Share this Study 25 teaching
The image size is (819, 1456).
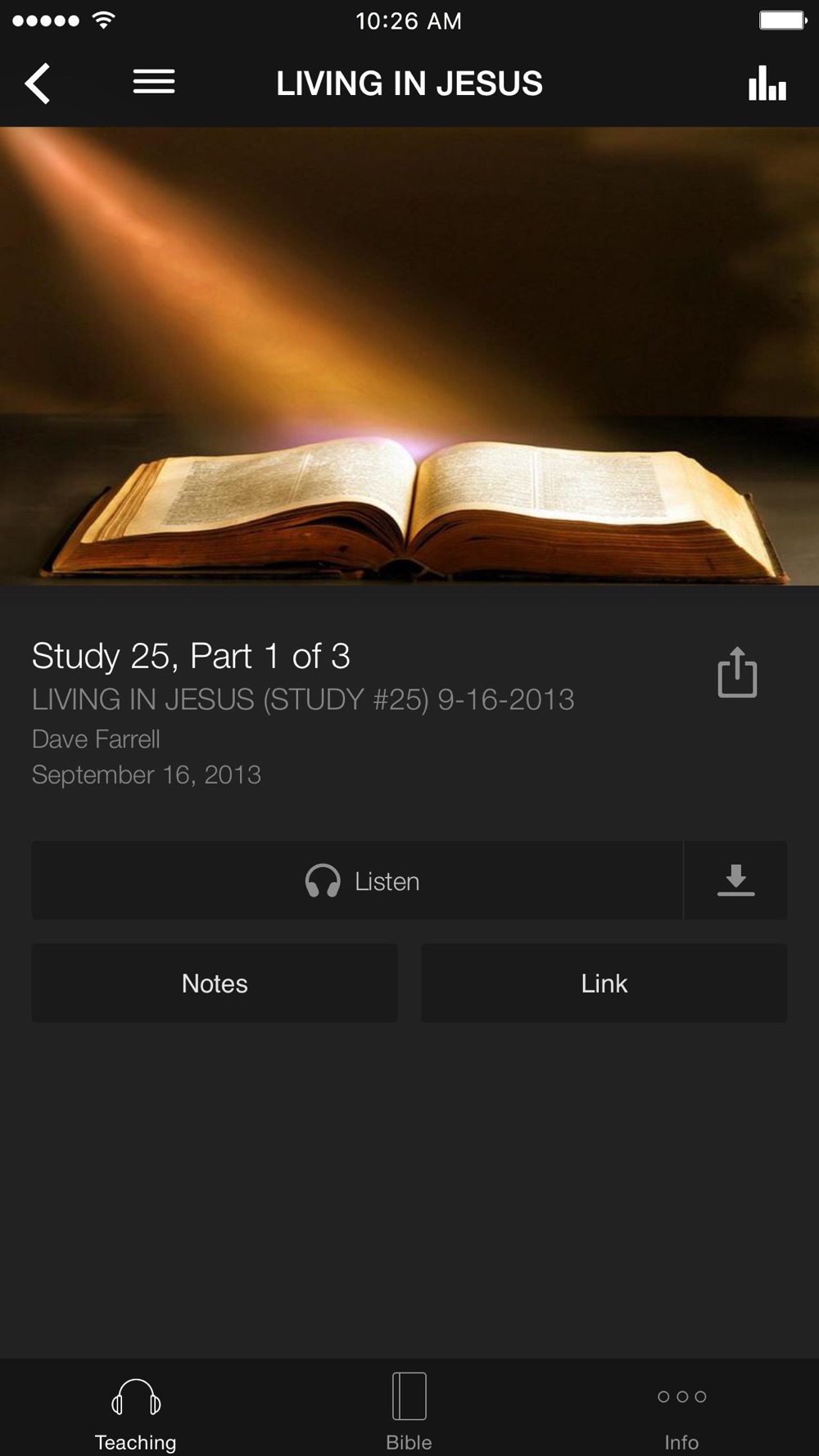click(x=737, y=673)
